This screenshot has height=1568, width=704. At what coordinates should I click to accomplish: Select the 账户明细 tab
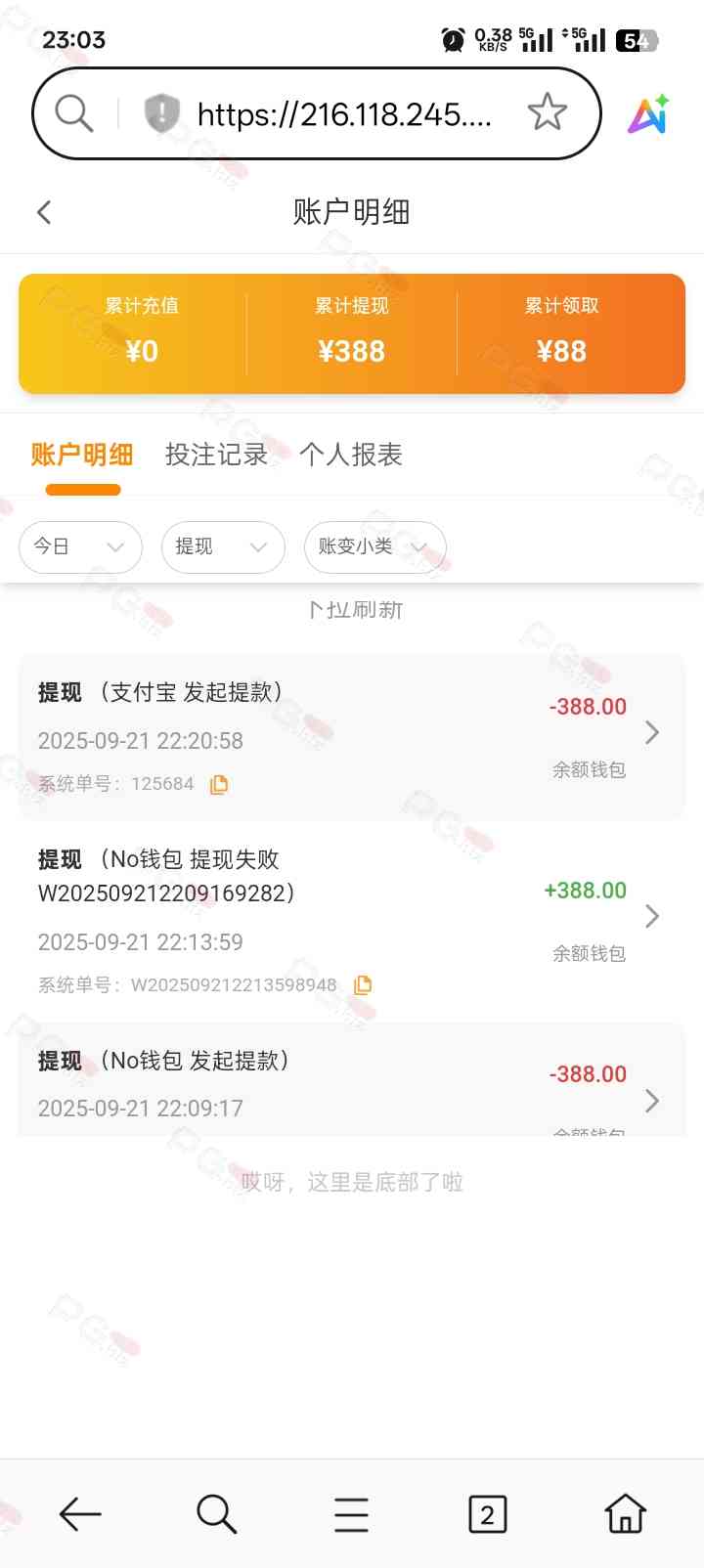click(x=82, y=455)
